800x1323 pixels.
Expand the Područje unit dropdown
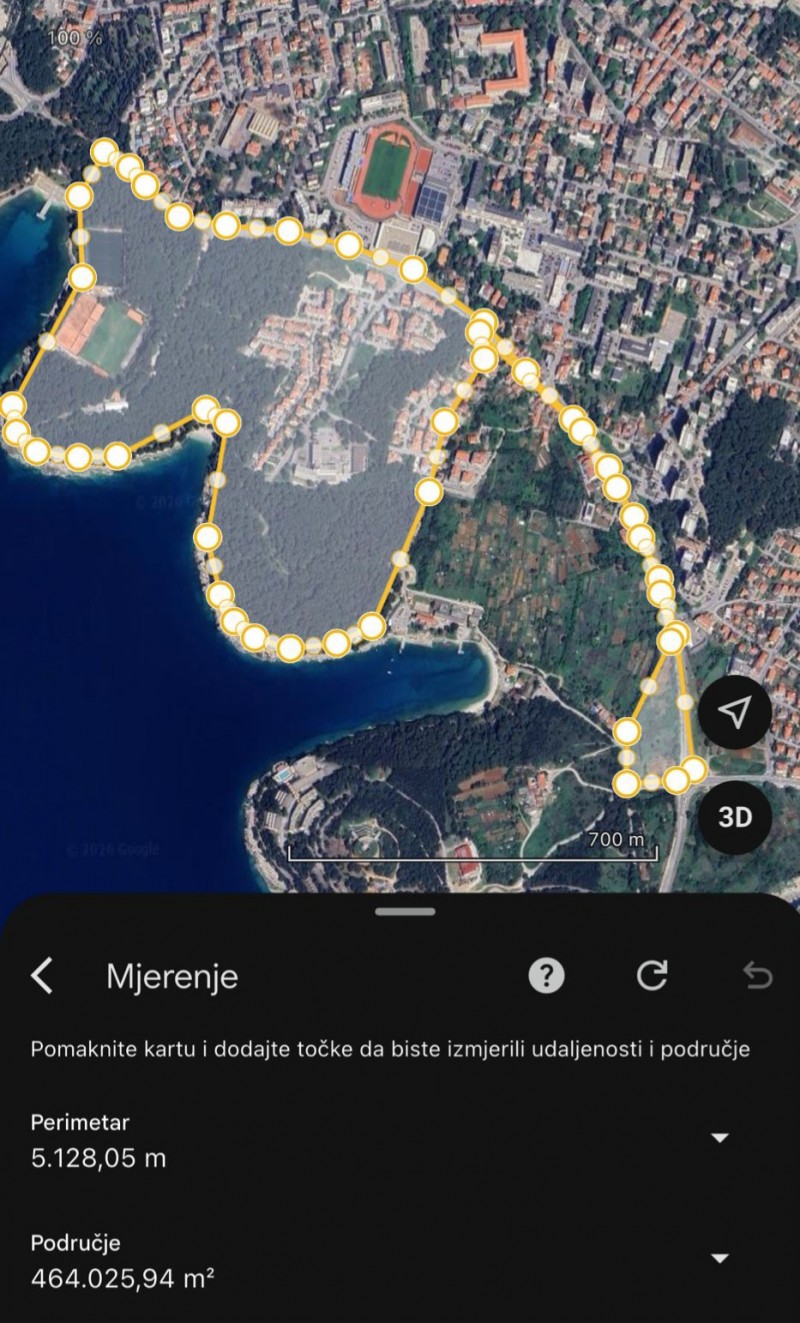click(719, 1258)
